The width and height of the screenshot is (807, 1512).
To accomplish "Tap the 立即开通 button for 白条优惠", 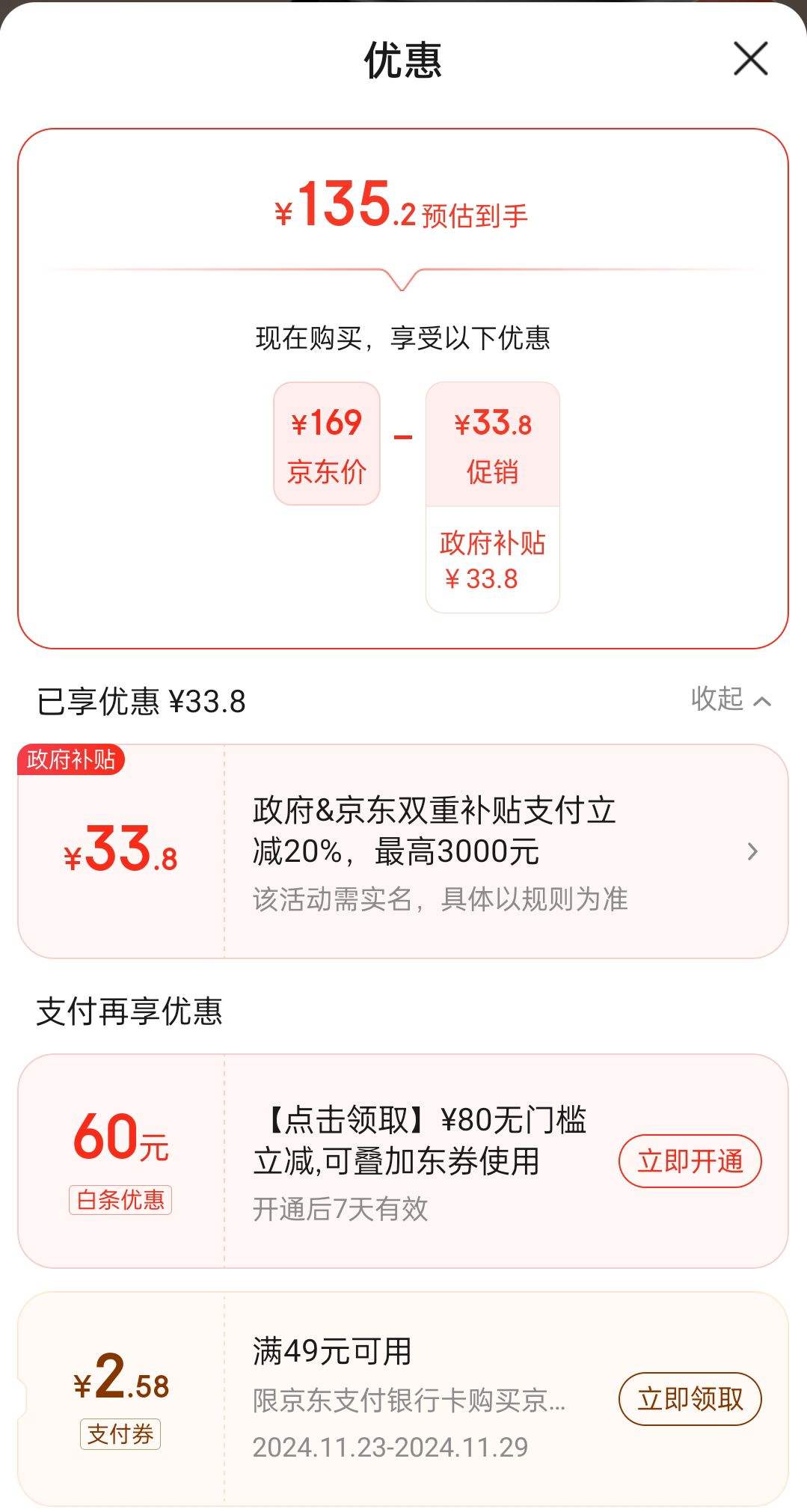I will click(x=689, y=1160).
